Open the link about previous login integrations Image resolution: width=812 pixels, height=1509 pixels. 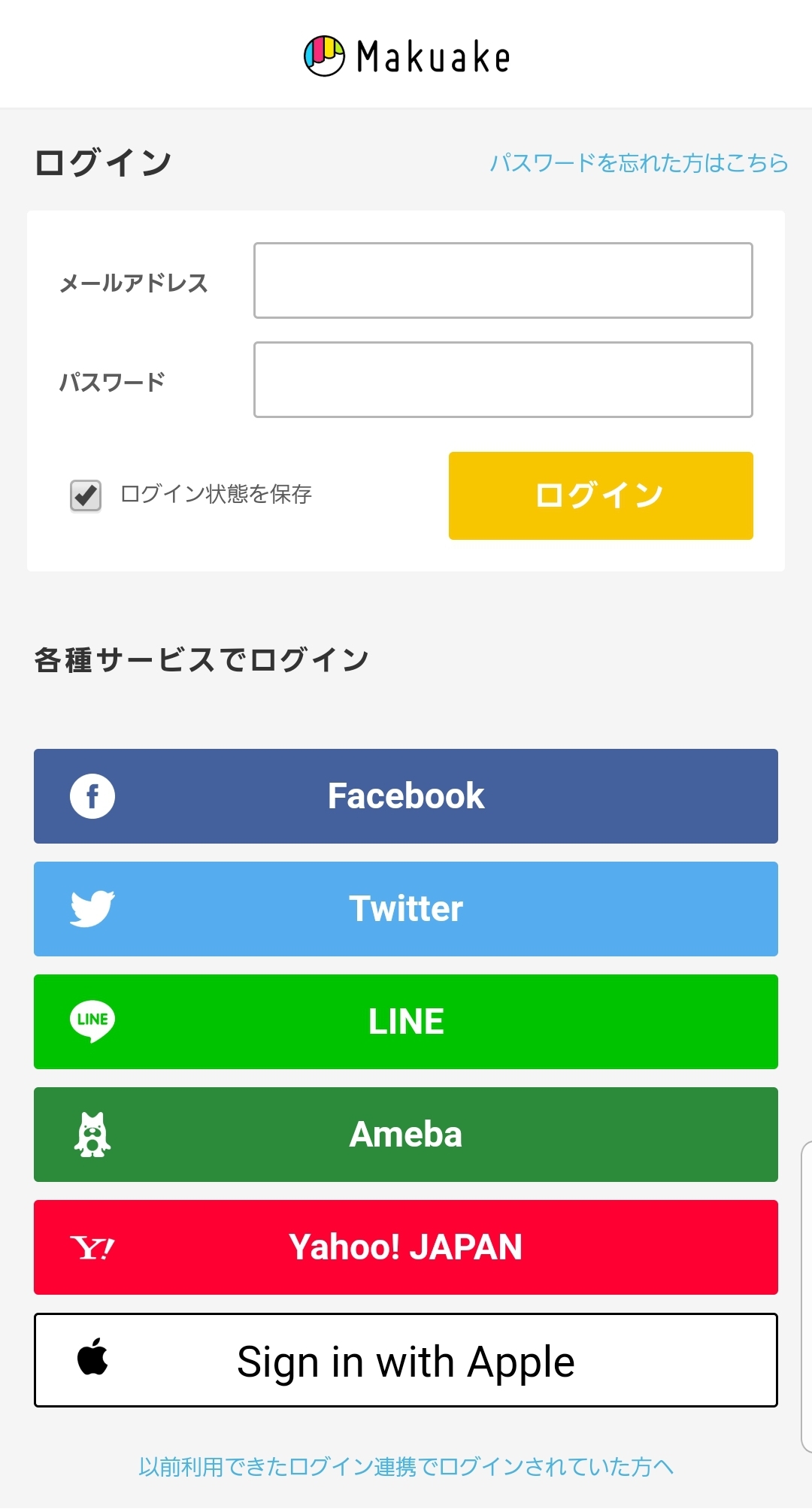[x=406, y=1466]
